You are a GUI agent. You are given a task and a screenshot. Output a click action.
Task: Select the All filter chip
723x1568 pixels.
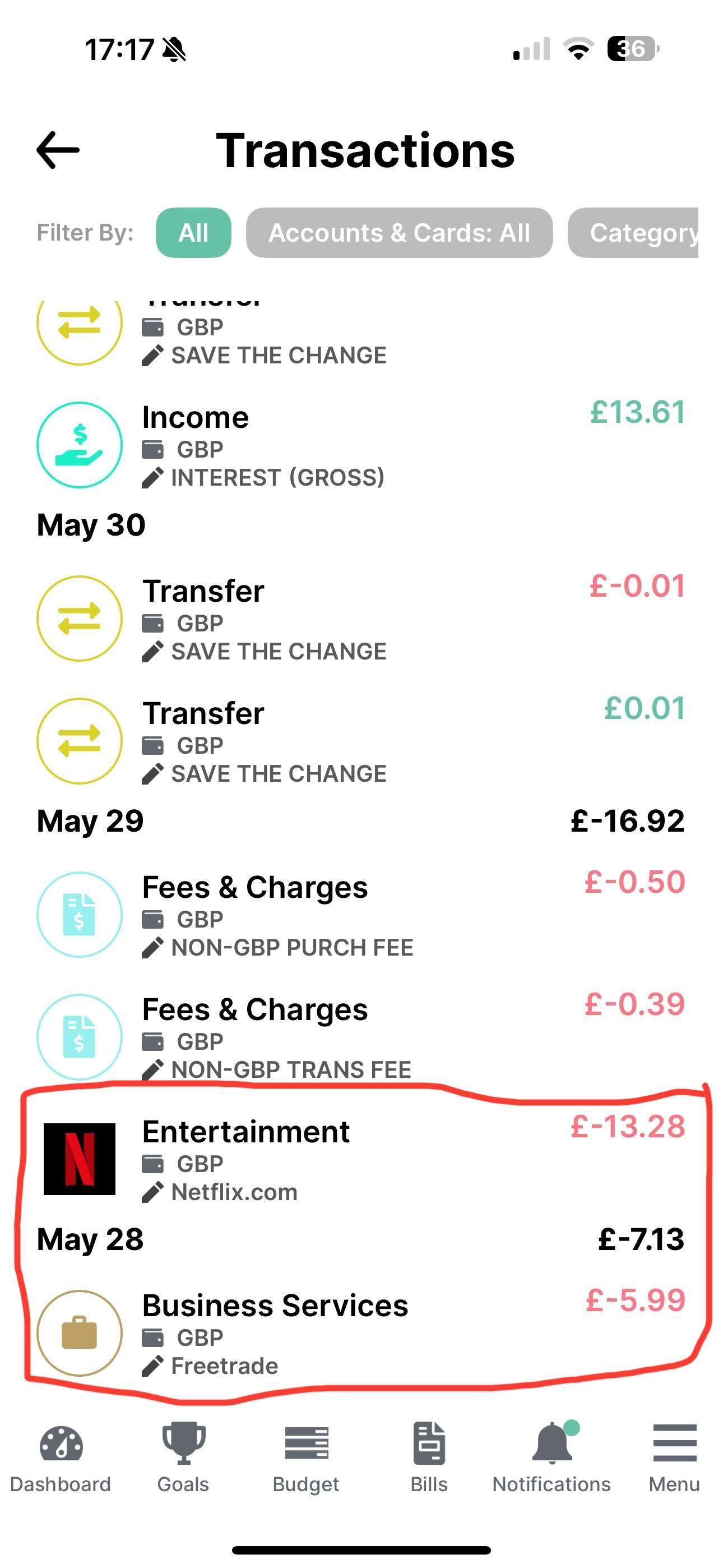tap(193, 233)
